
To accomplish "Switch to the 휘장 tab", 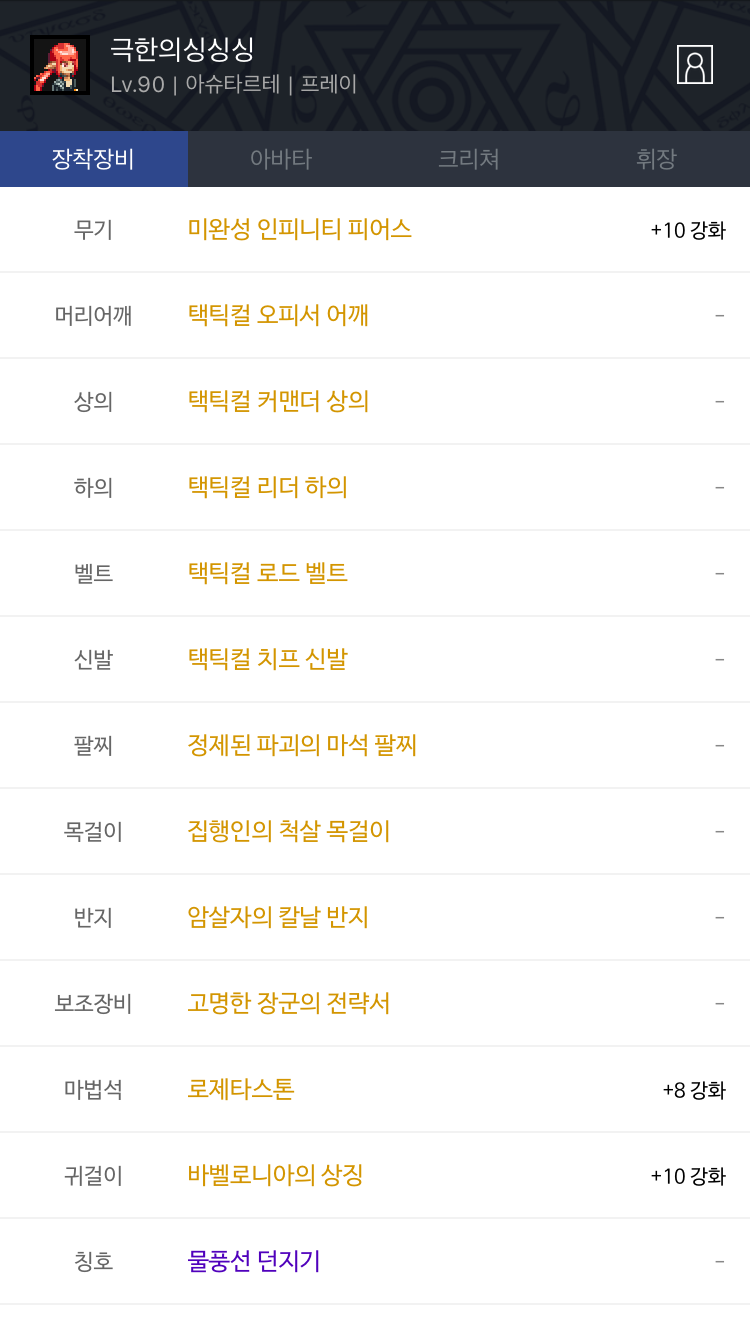I will click(x=656, y=159).
